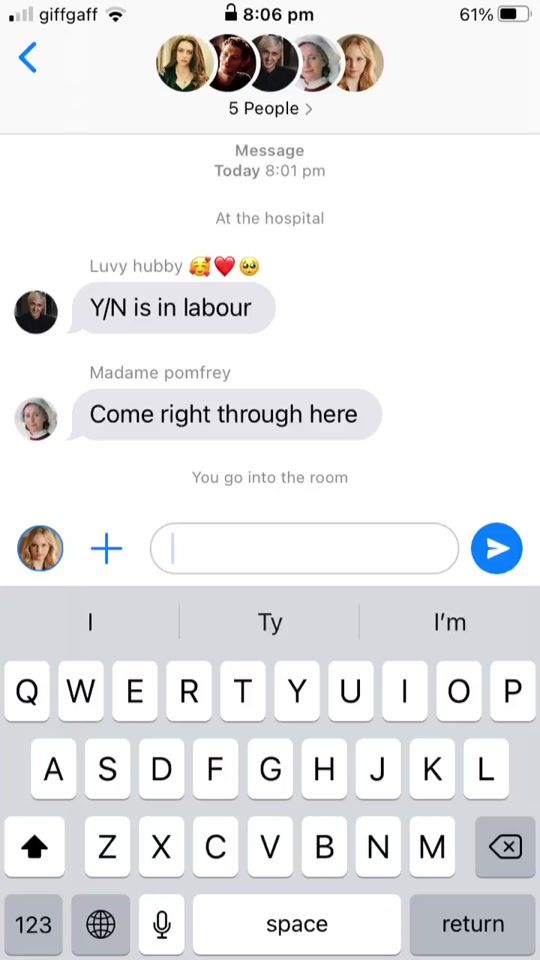Tap Luvy hubby's avatar next to his message
Screen dimensions: 540x960
click(x=36, y=312)
